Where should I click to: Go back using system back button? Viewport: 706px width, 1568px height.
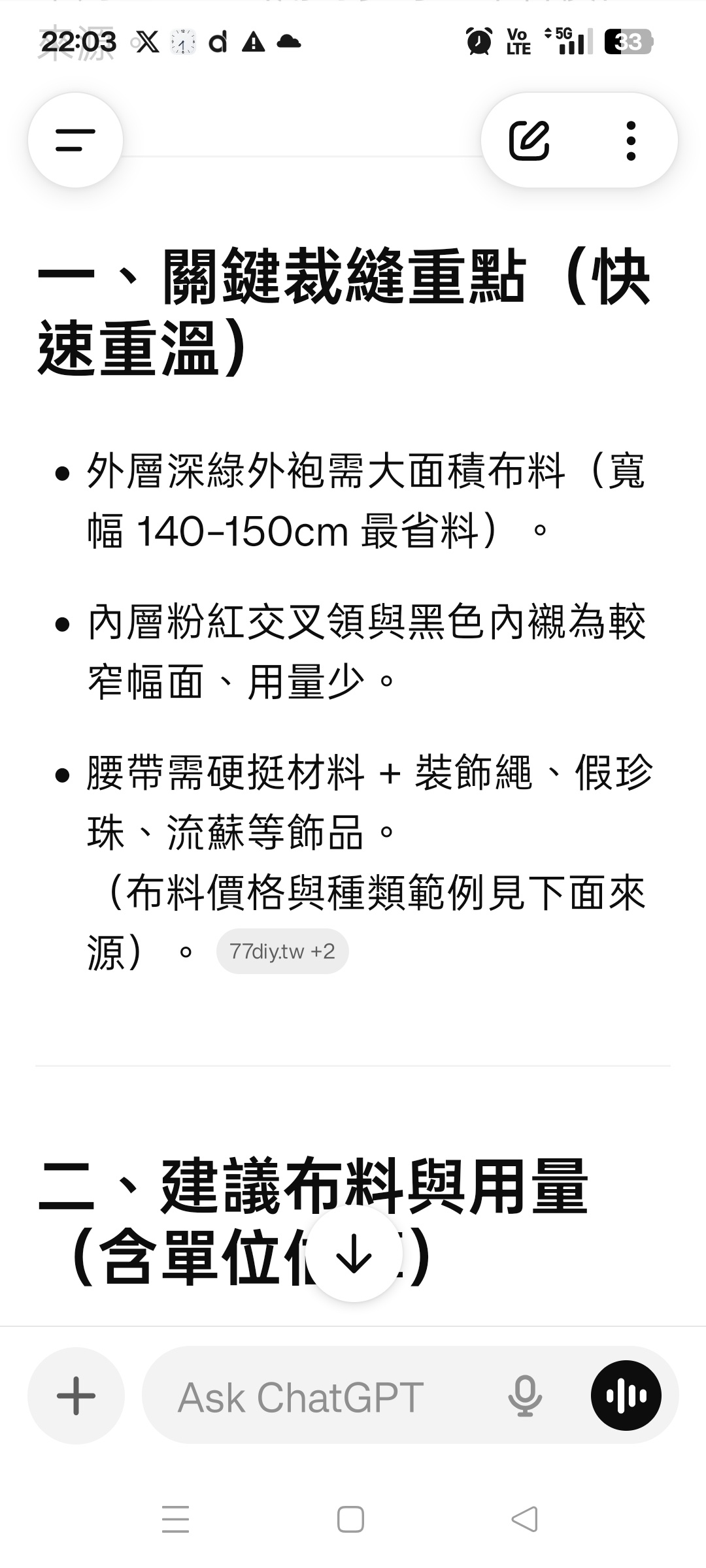[524, 1519]
